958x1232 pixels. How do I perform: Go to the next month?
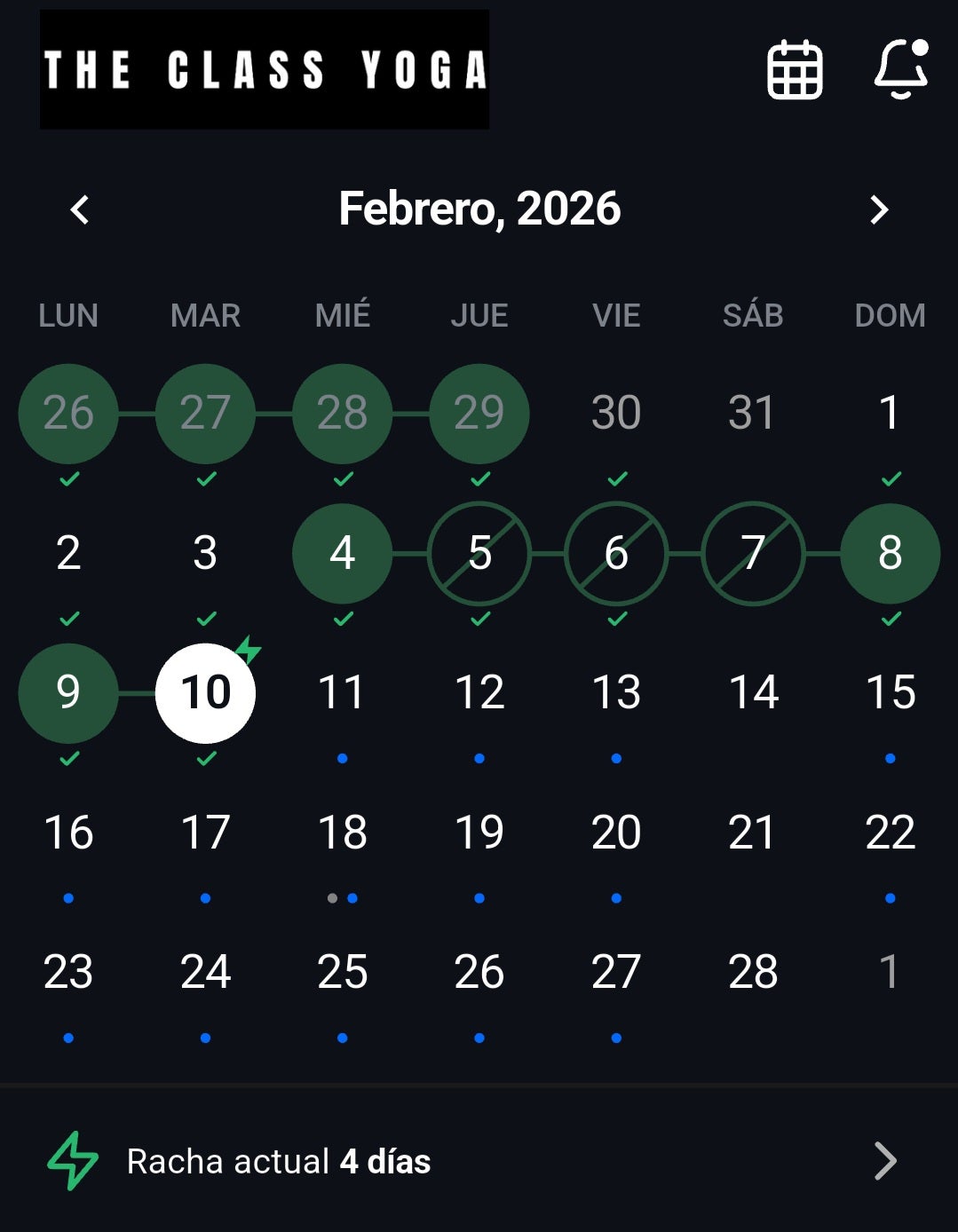[878, 210]
